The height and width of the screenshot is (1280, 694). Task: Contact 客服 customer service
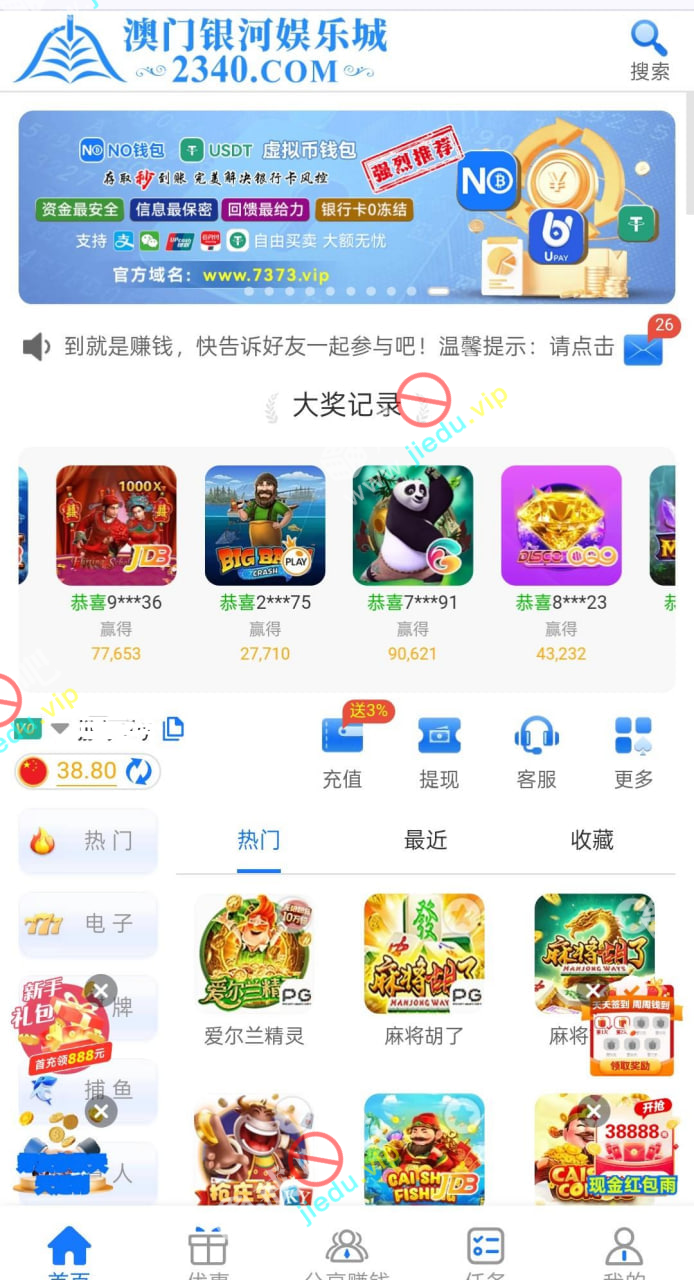(x=536, y=752)
